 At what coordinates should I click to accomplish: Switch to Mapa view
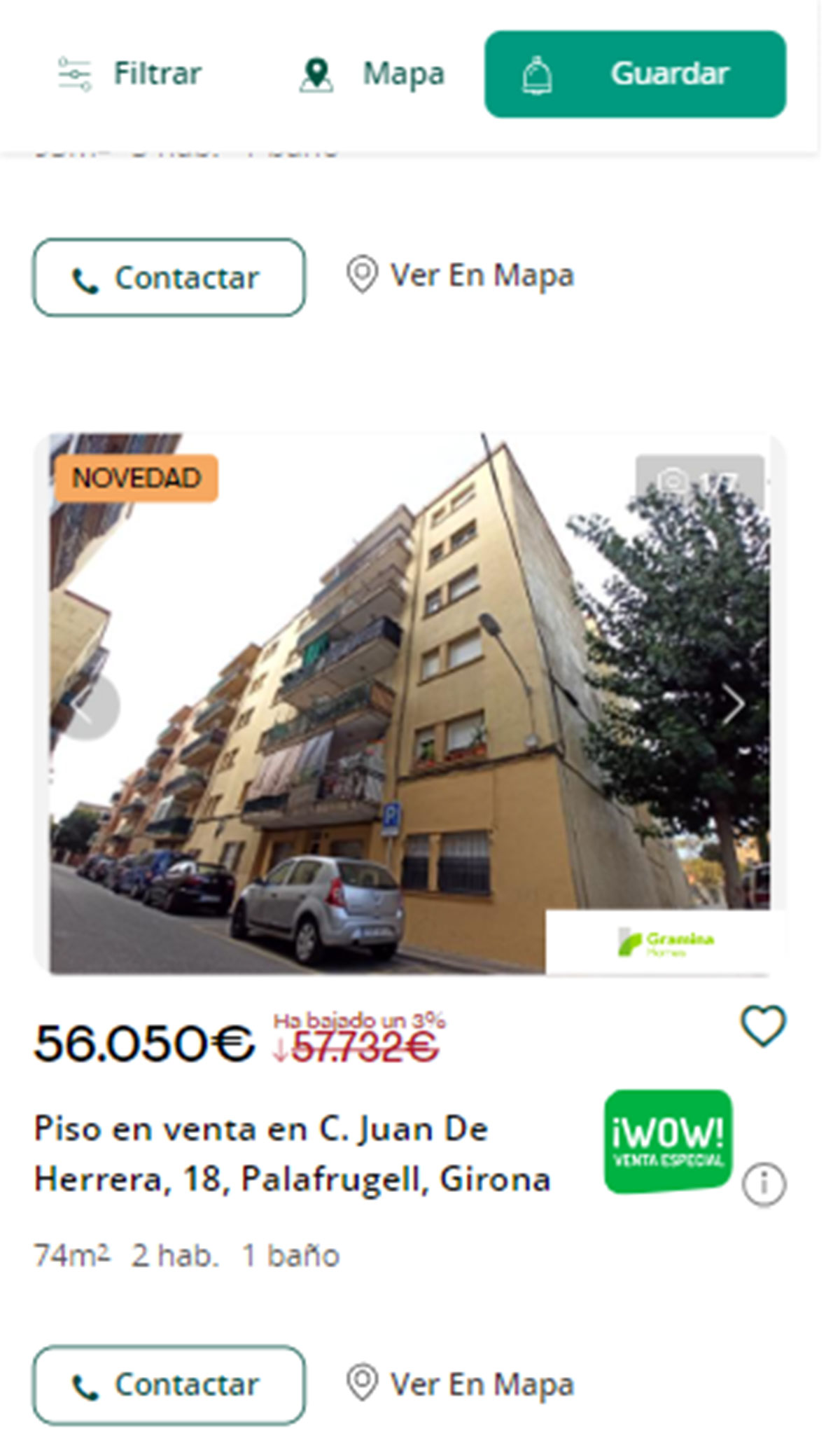coord(372,74)
